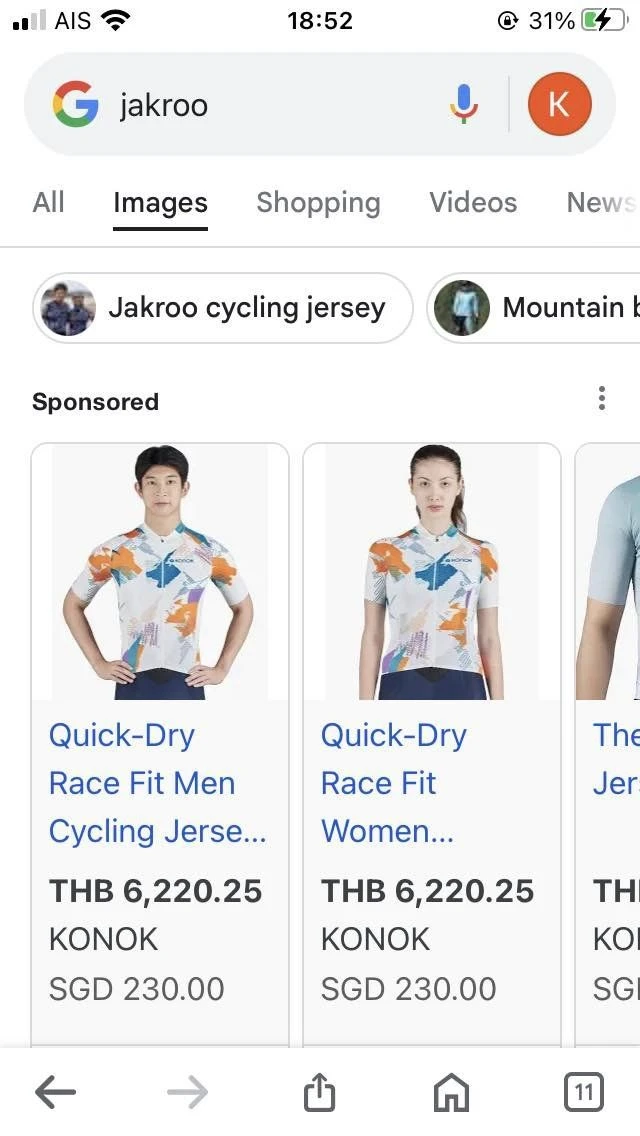The image size is (640, 1136).
Task: Switch to the Shopping tab
Action: [318, 202]
